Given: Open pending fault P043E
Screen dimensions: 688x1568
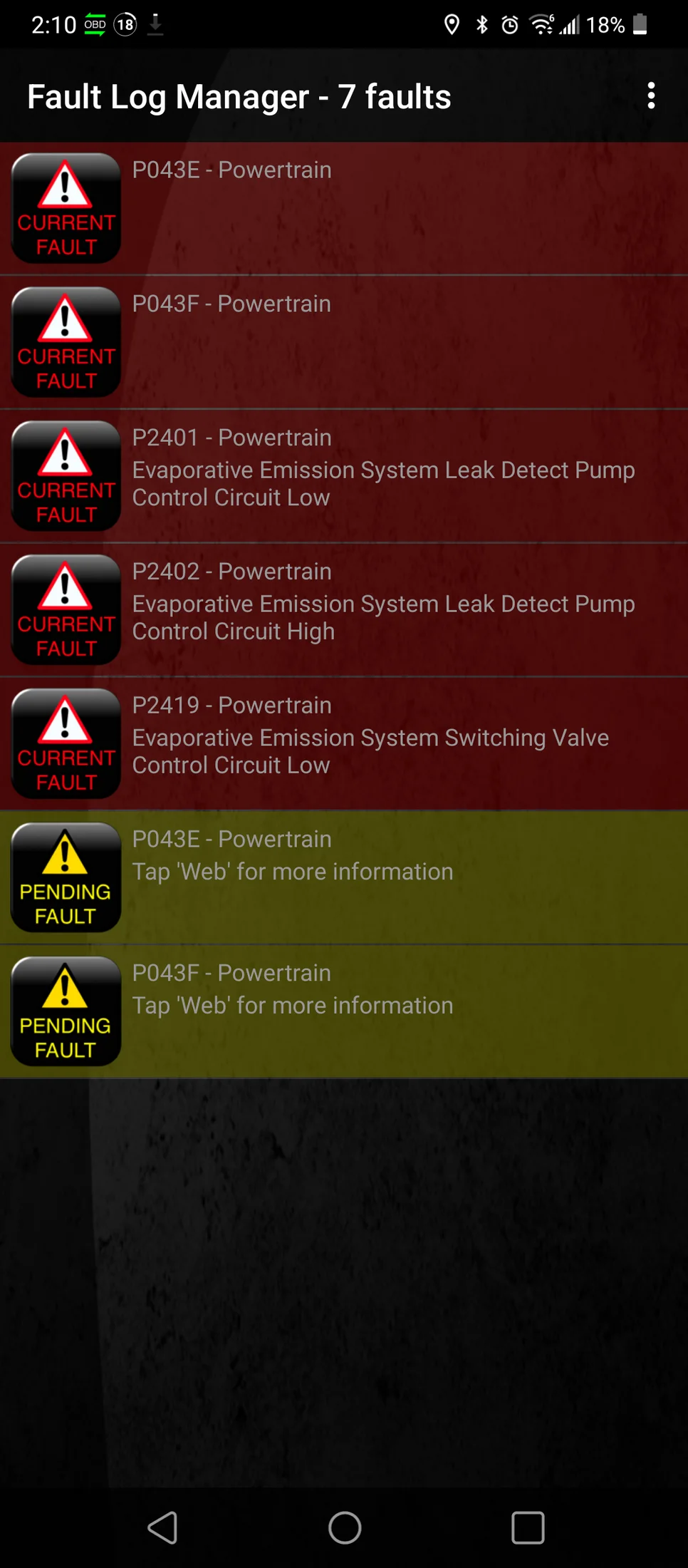Looking at the screenshot, I should click(x=344, y=877).
